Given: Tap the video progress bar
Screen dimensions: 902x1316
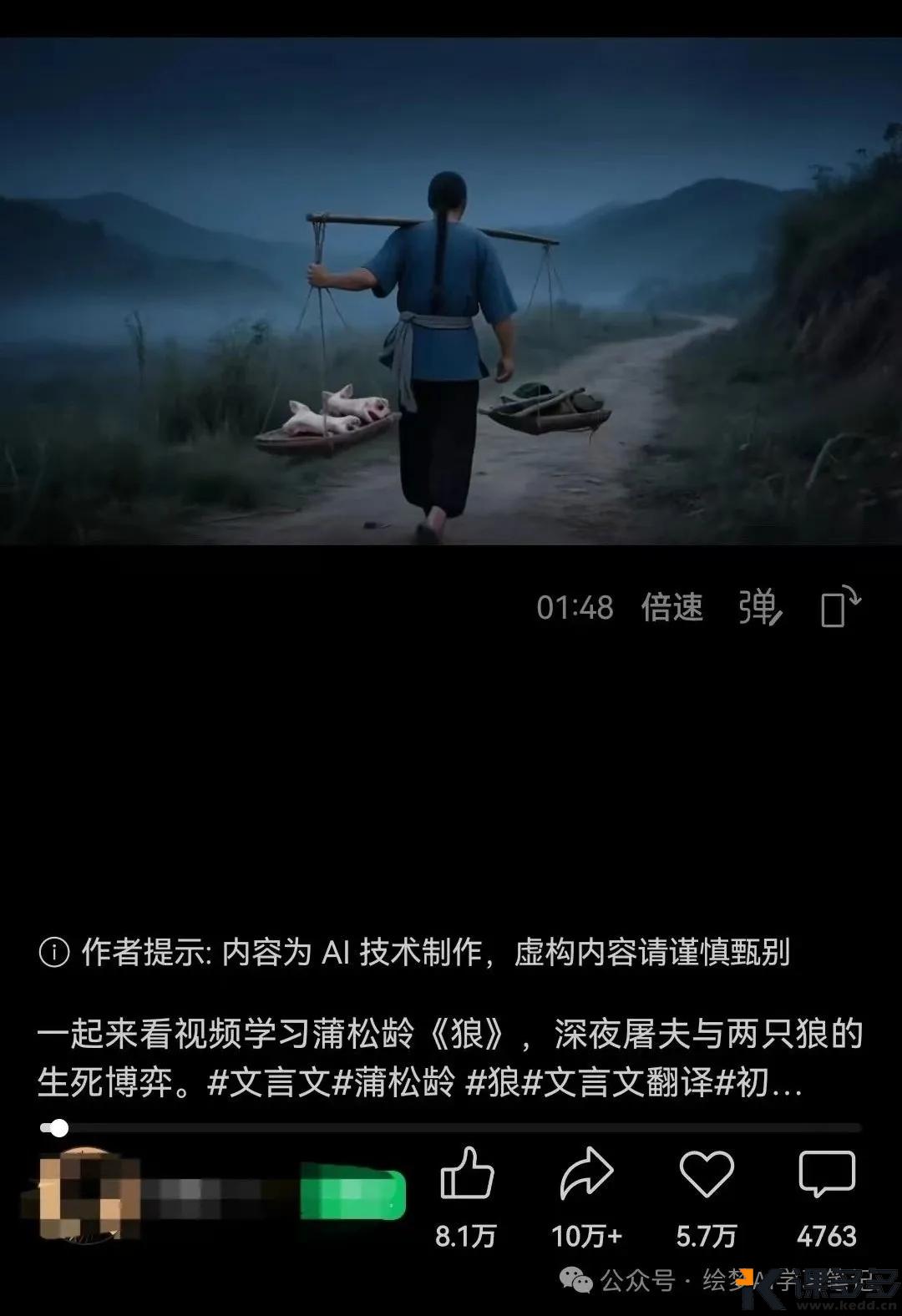Looking at the screenshot, I should pos(451,1128).
